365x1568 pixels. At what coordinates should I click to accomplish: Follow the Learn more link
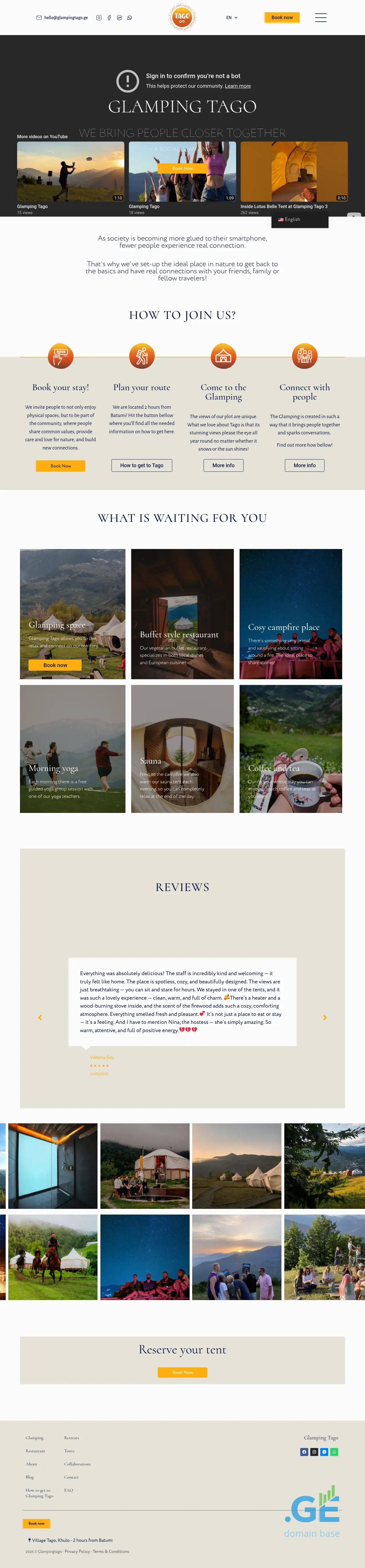point(238,86)
